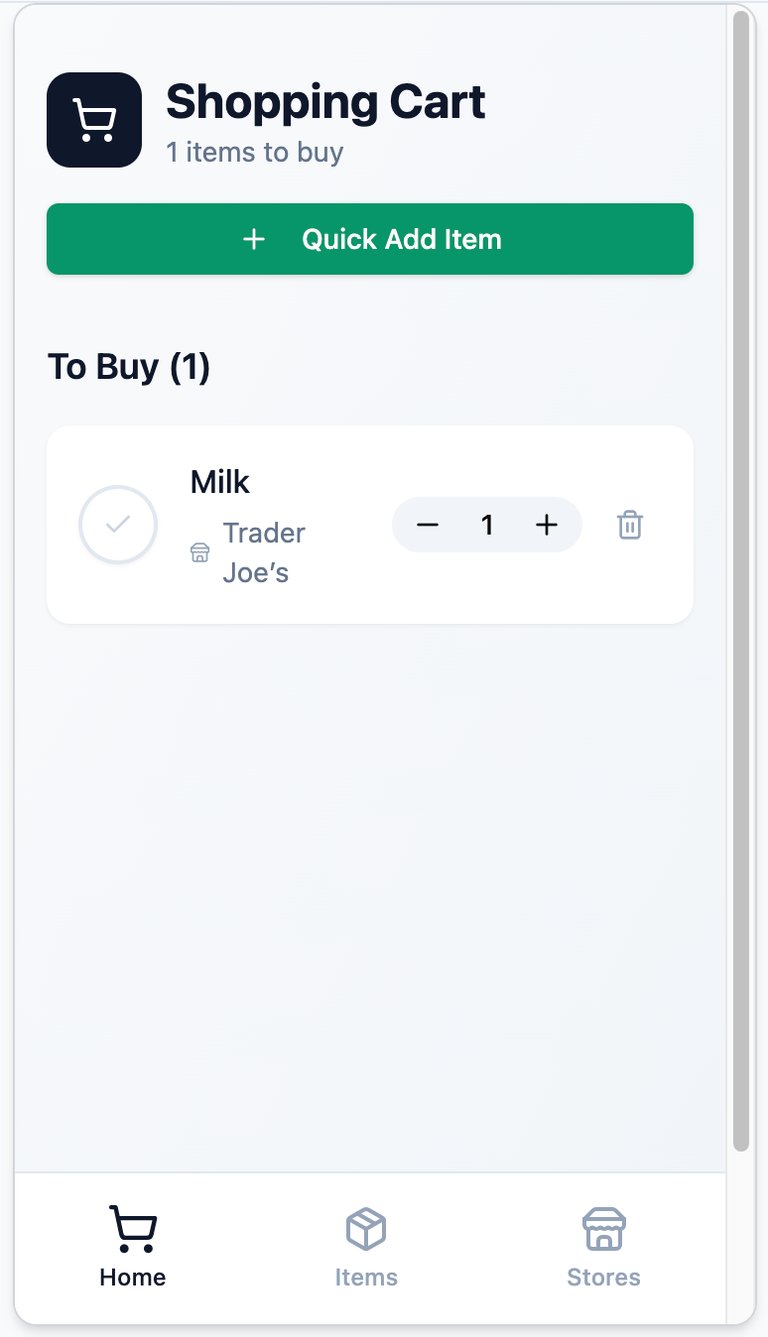Mark Milk as bought

(x=118, y=525)
